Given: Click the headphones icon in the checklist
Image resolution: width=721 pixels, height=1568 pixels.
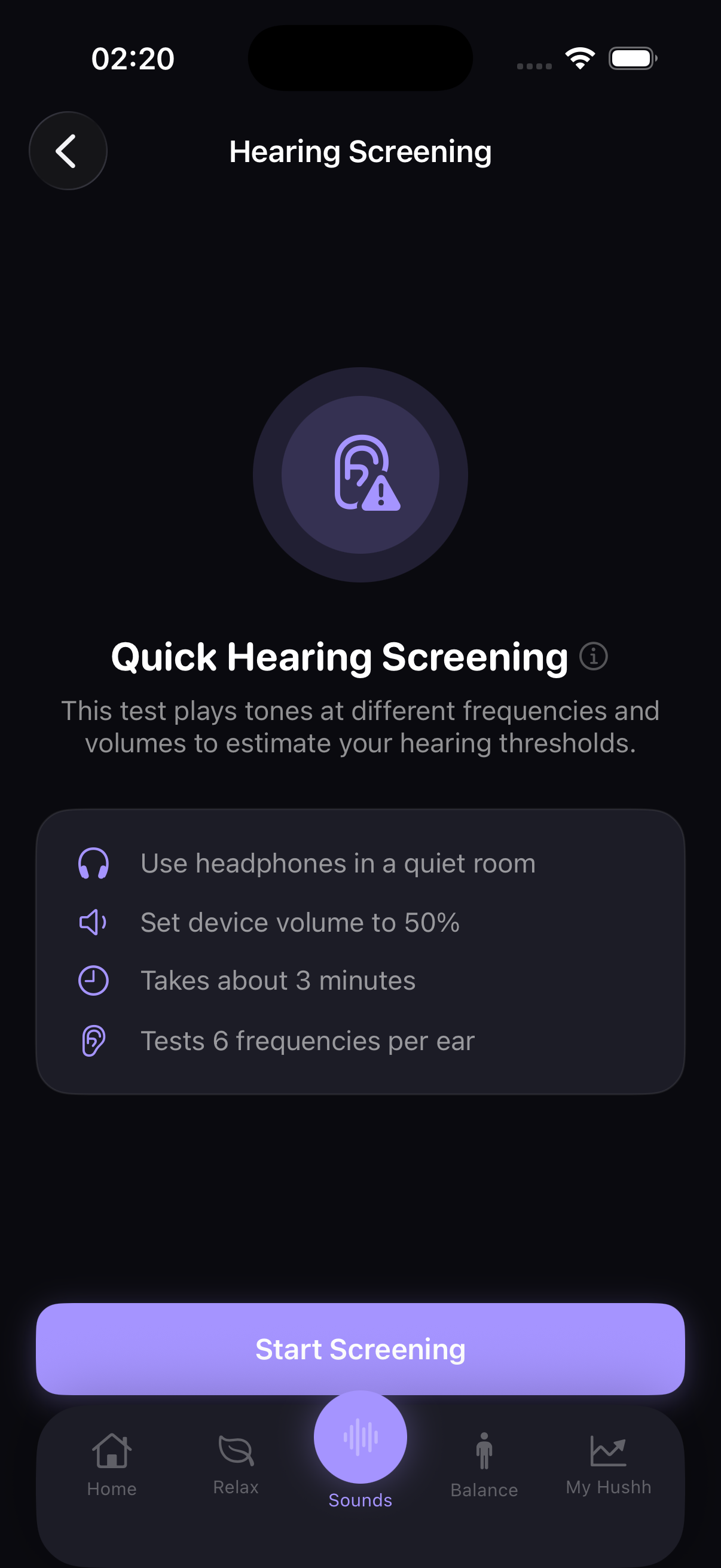Looking at the screenshot, I should pyautogui.click(x=93, y=862).
